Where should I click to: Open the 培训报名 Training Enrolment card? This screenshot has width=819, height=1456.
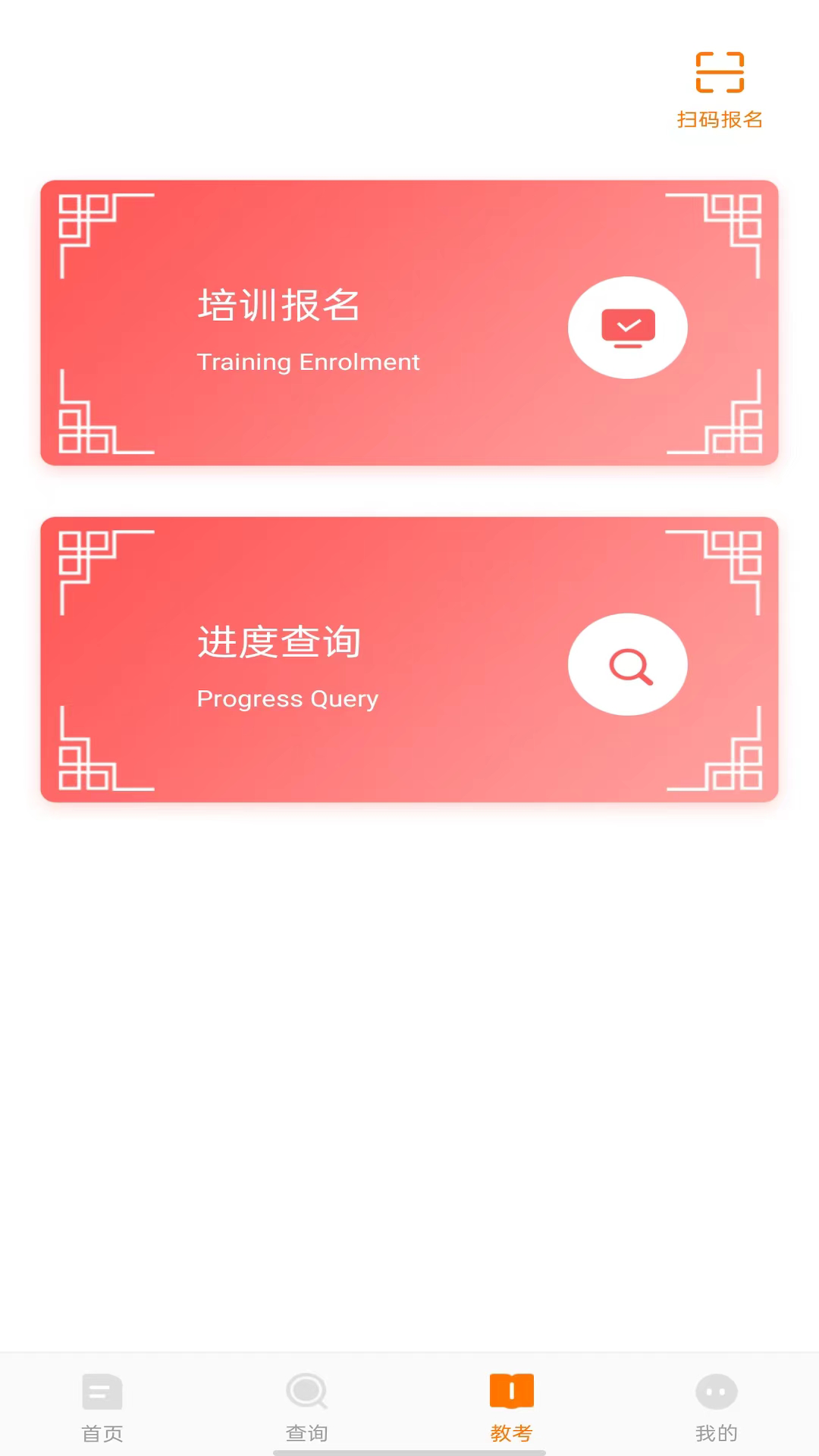[x=409, y=323]
